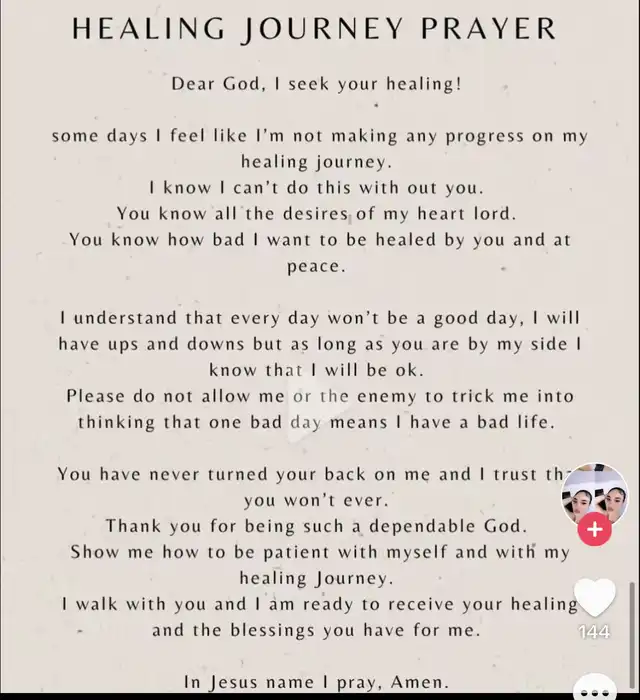This screenshot has height=700, width=640.
Task: Like this healing prayer video
Action: (596, 598)
